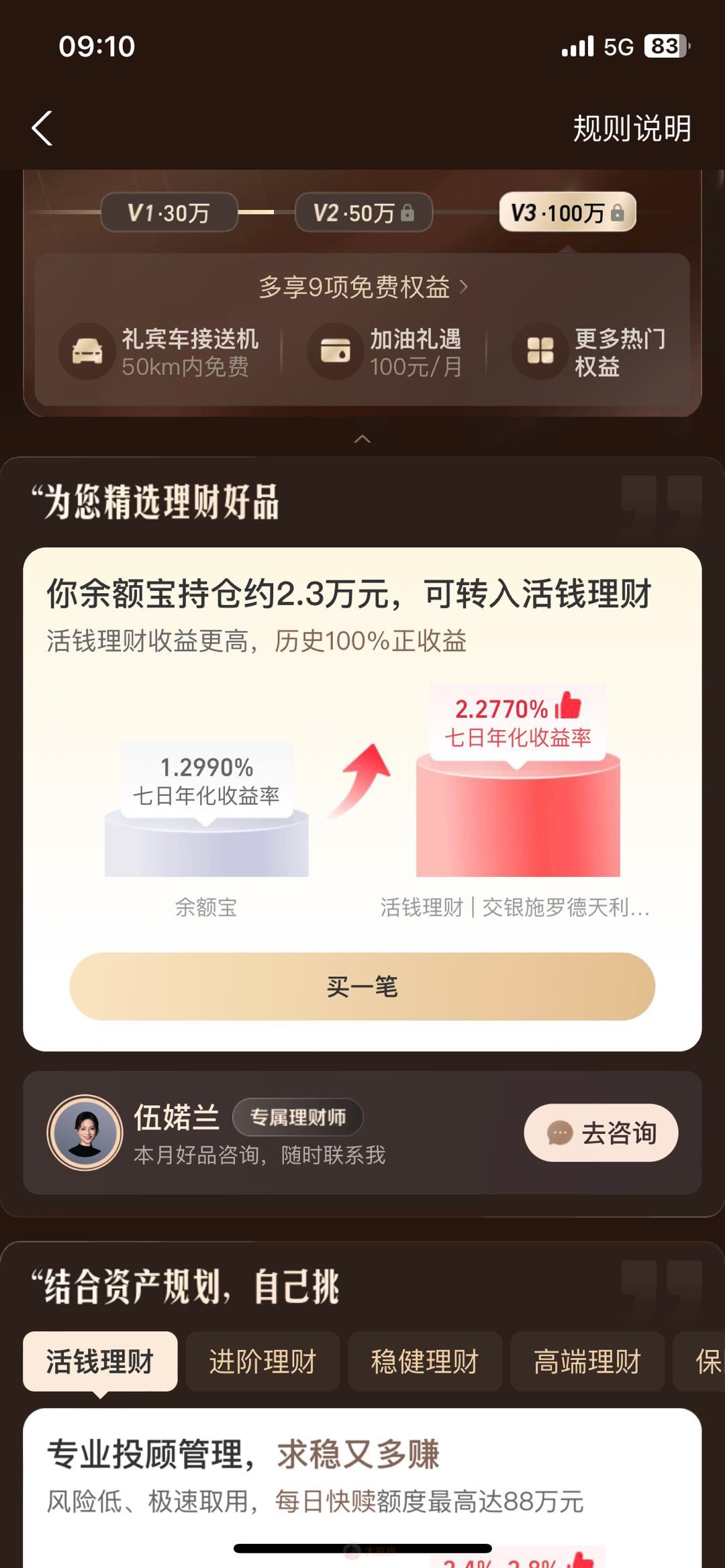Viewport: 725px width, 1568px height.
Task: View 更多热门权益
Action: (x=591, y=352)
